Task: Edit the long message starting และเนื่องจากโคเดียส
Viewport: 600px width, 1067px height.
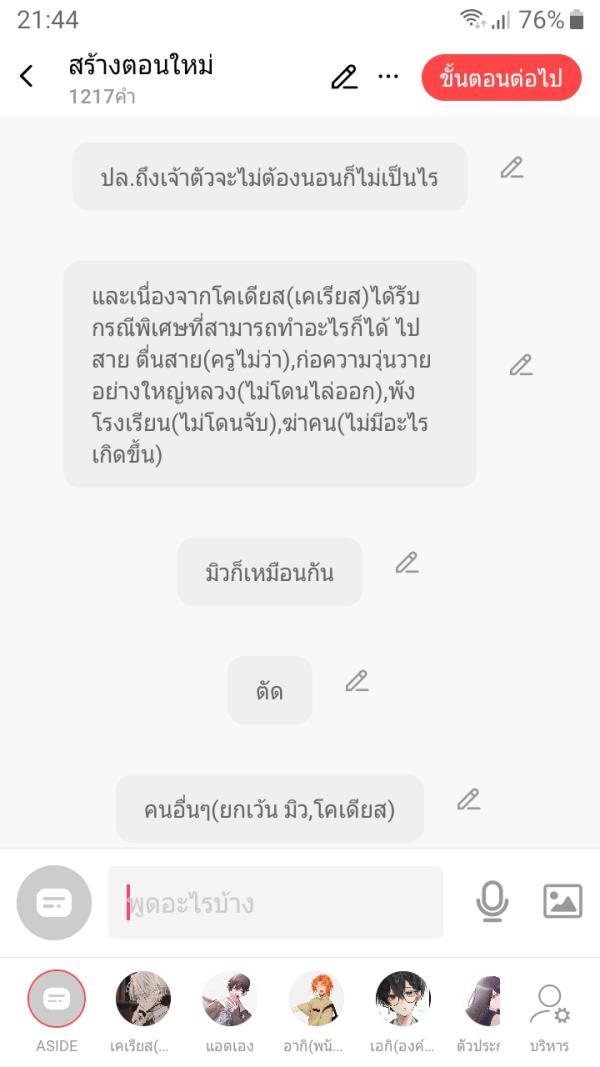Action: 521,365
